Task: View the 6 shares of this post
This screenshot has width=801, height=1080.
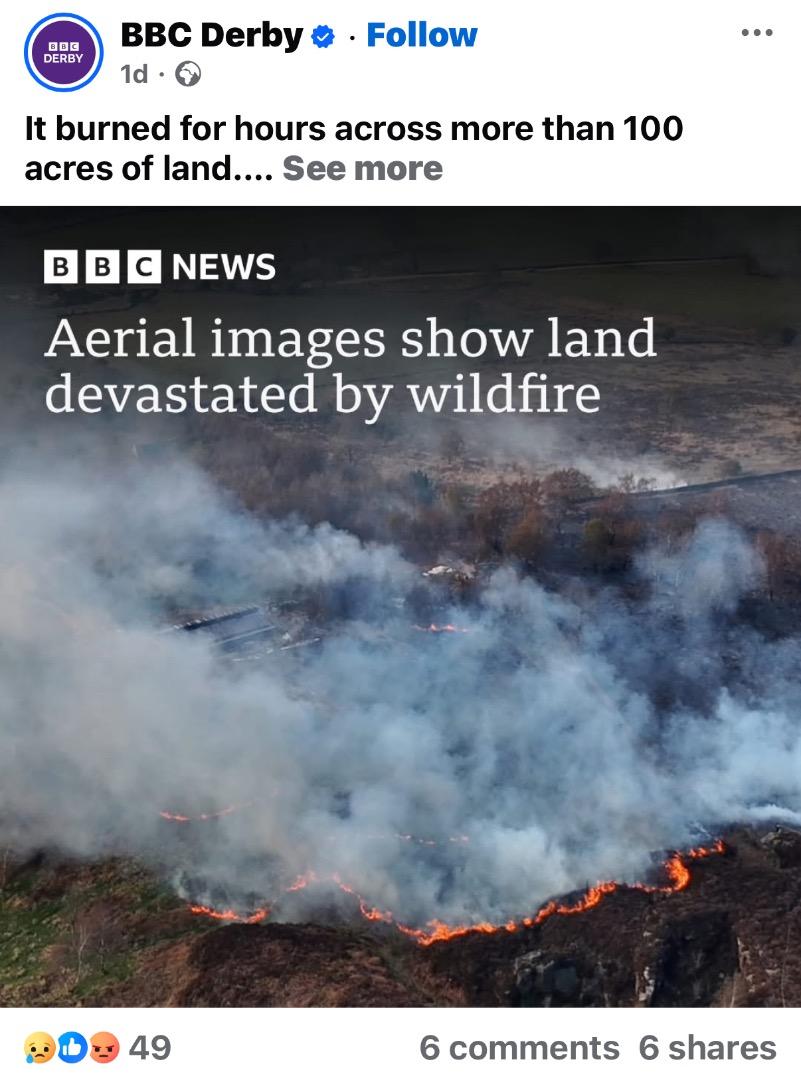Action: 707,1047
